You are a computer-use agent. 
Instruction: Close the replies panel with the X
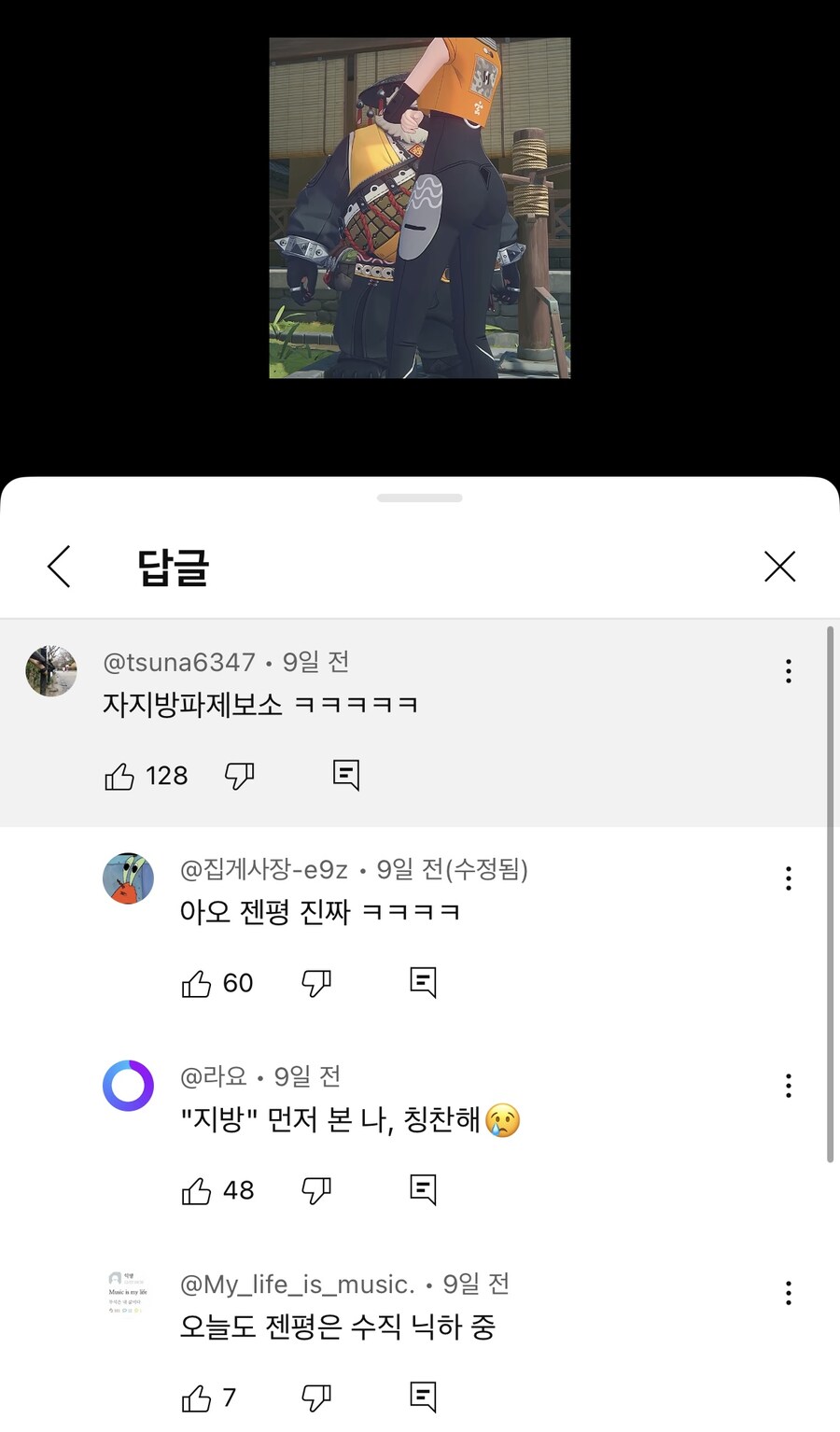click(780, 566)
